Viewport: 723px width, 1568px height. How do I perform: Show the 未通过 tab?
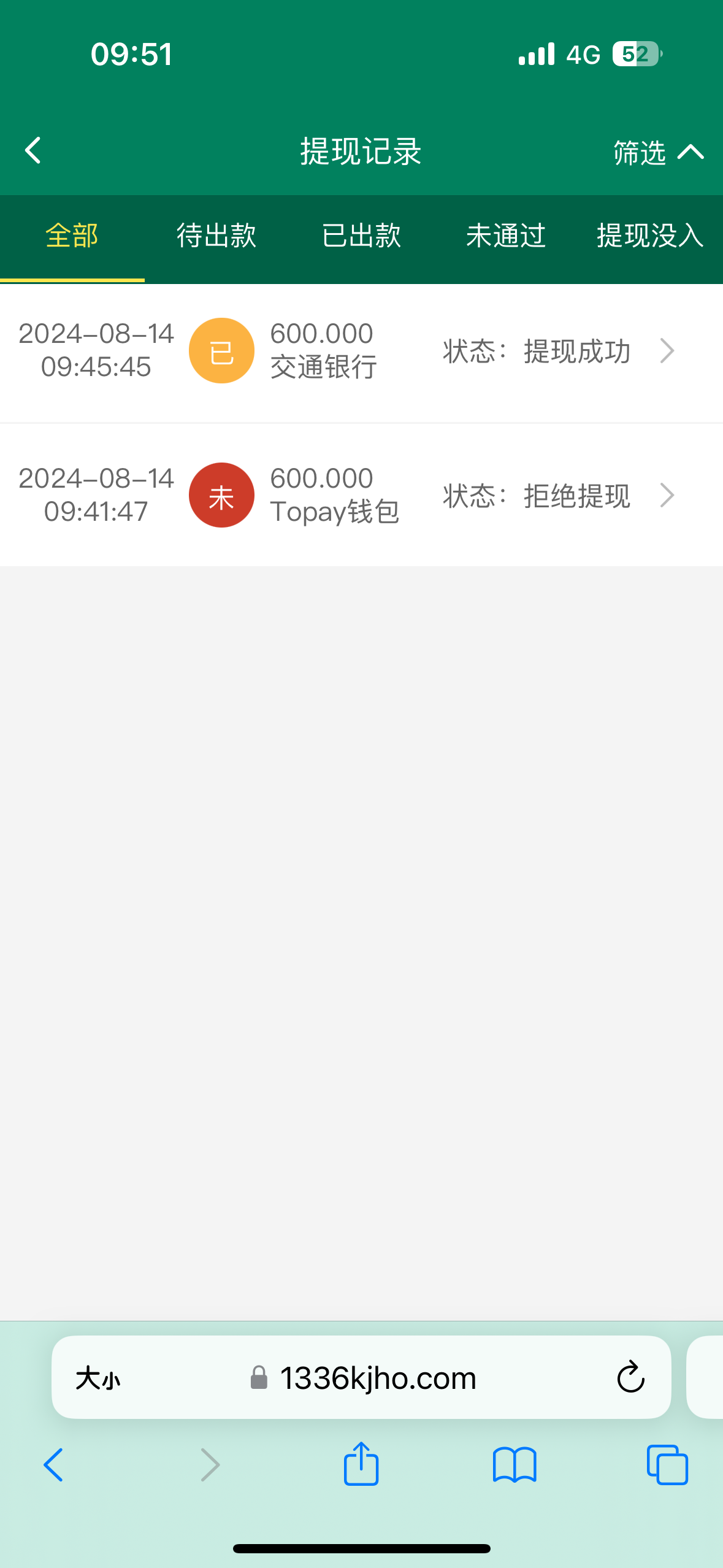(x=506, y=236)
